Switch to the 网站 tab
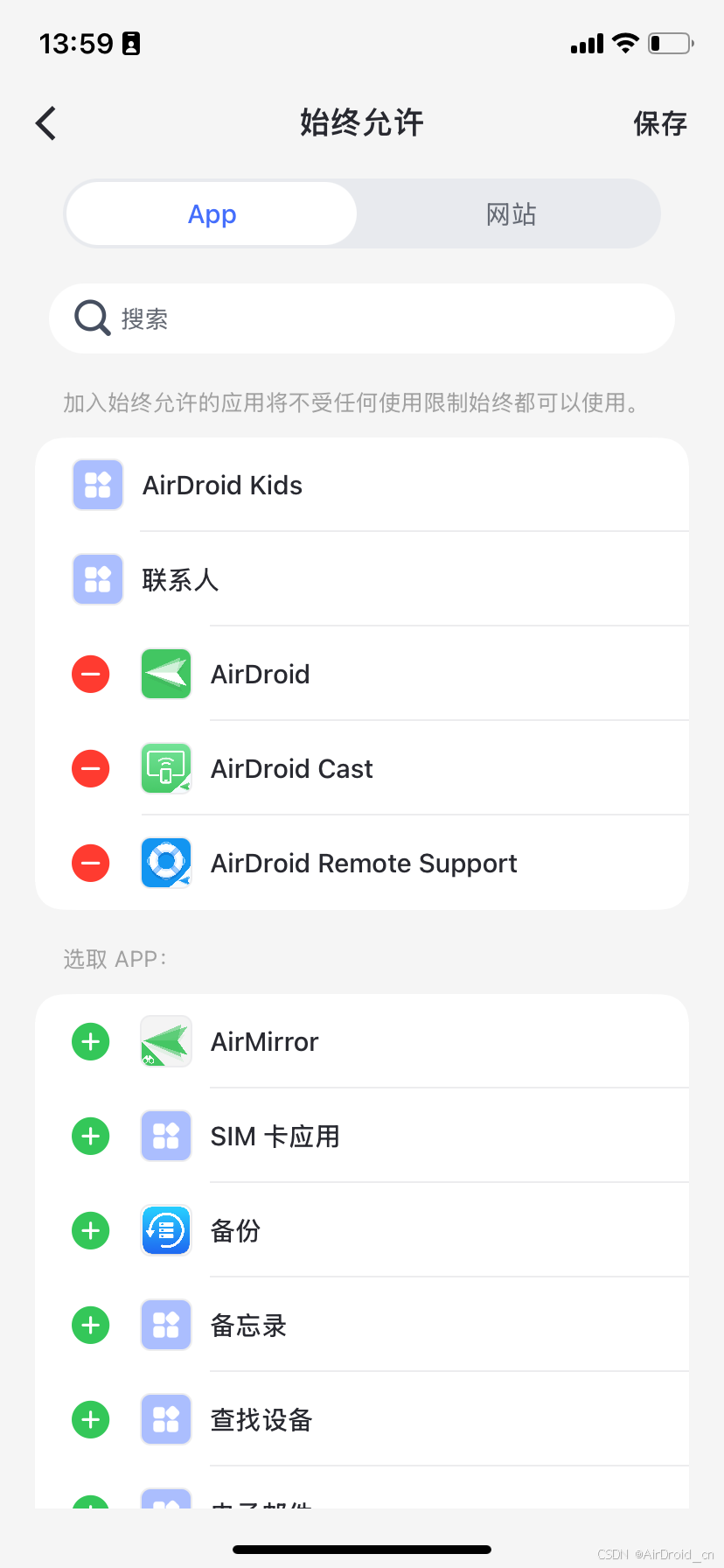Screen dimensions: 724x1568 tap(511, 214)
